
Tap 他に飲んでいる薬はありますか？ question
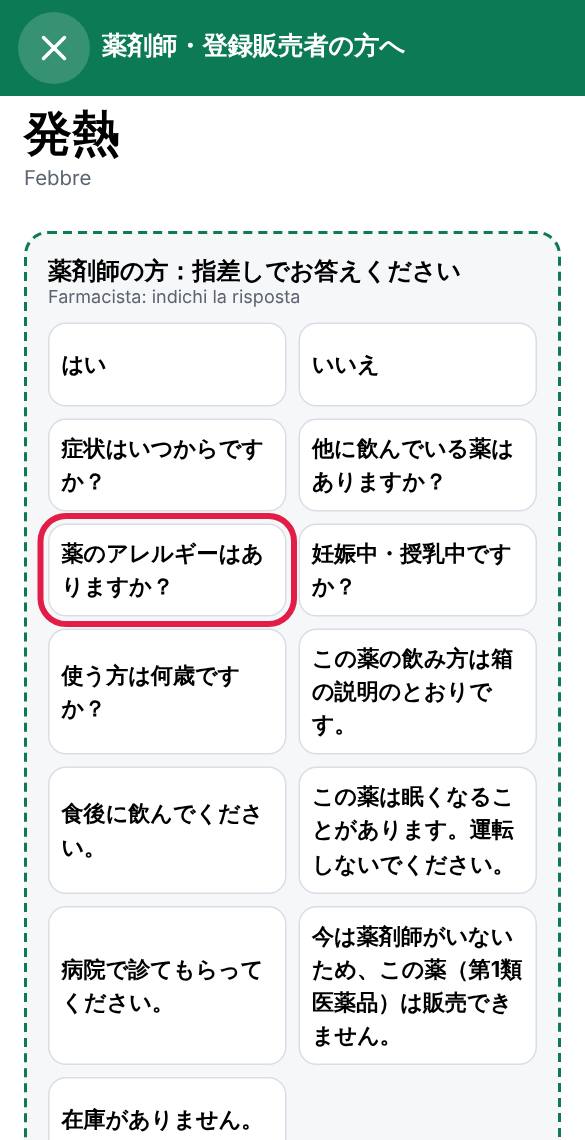pyautogui.click(x=418, y=465)
